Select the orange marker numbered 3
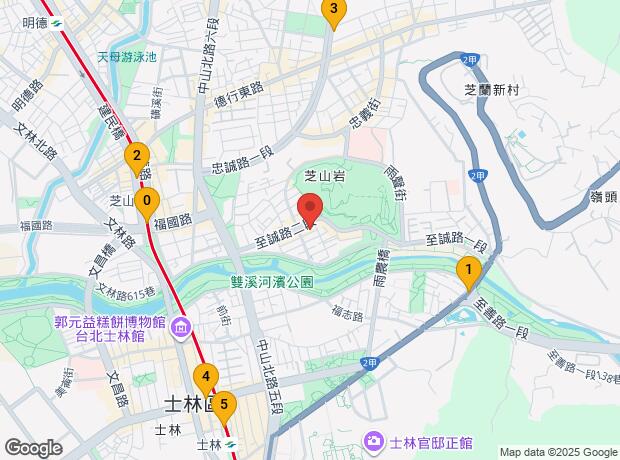 pos(334,12)
